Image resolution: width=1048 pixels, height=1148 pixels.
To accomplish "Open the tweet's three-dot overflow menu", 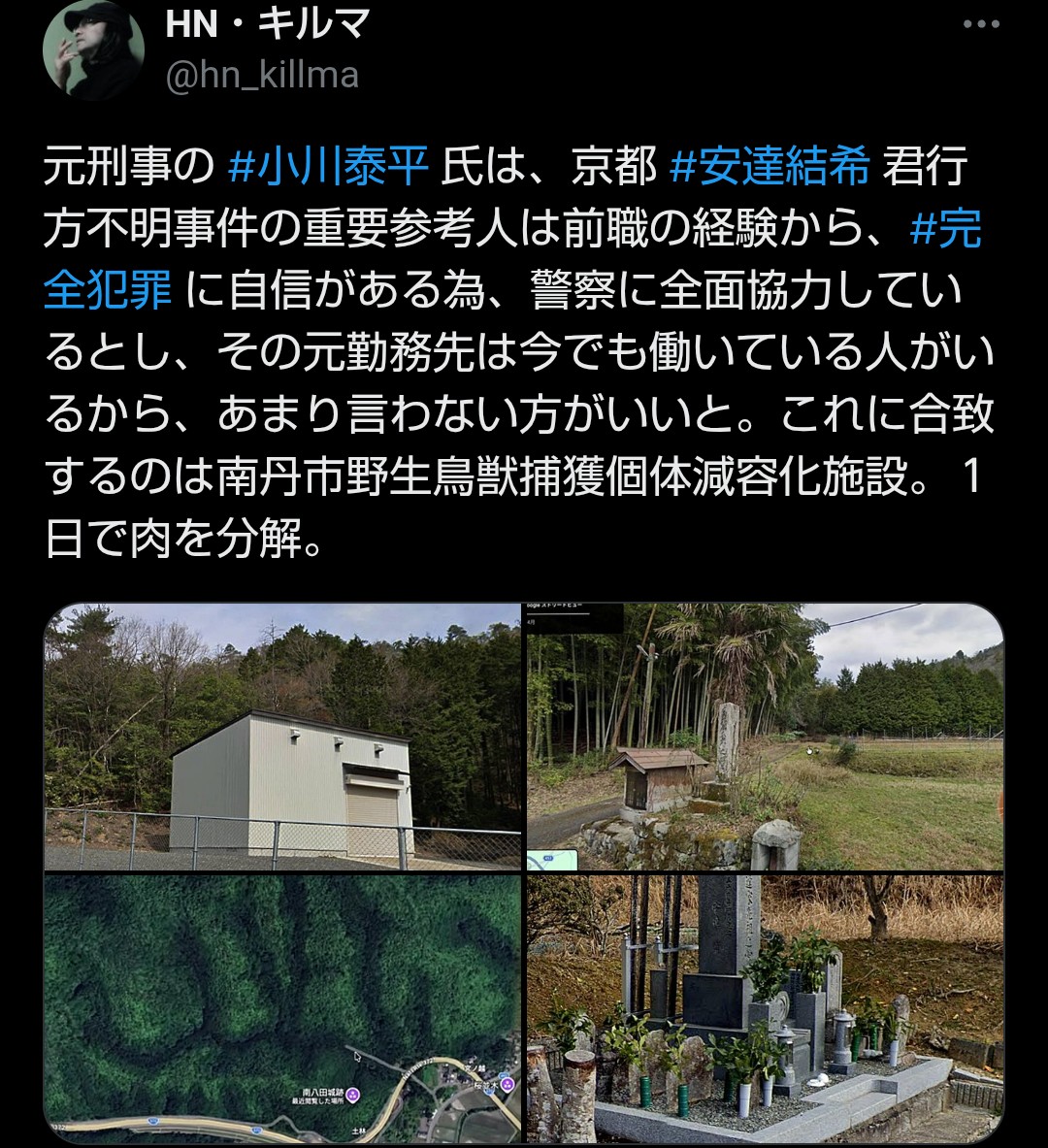I will point(981,26).
